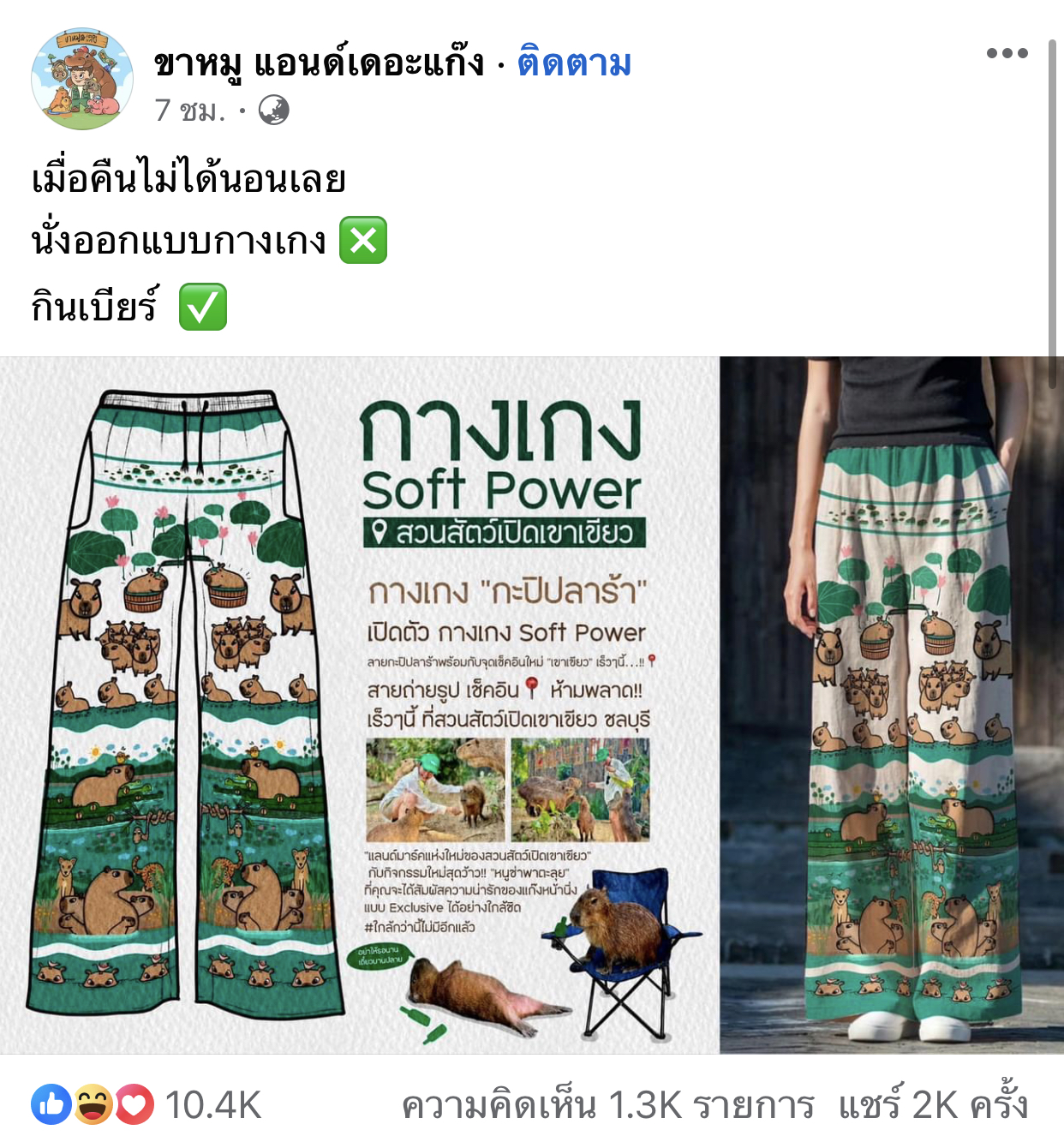View the 2K shares list
The width and height of the screenshot is (1064, 1148).
tap(932, 1105)
